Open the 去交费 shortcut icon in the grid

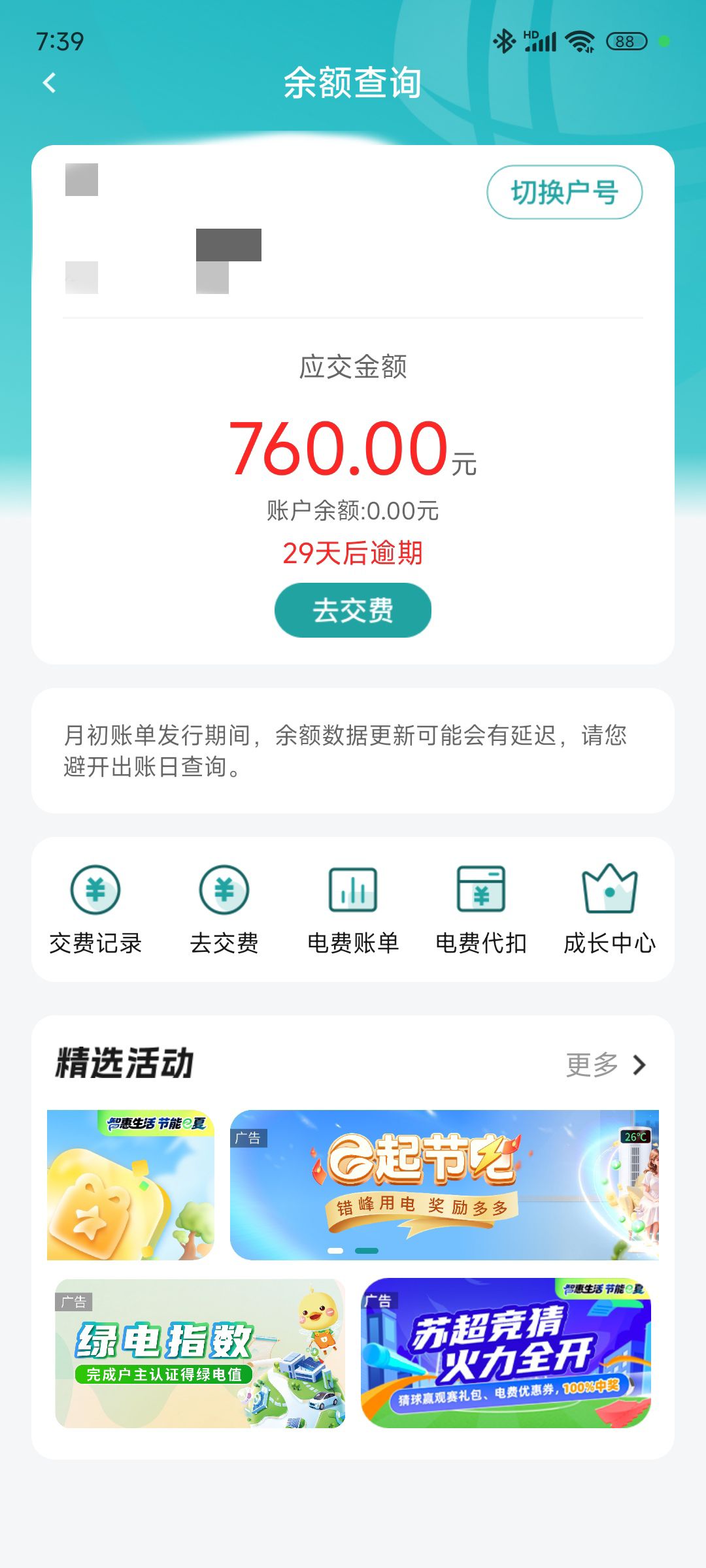224,909
